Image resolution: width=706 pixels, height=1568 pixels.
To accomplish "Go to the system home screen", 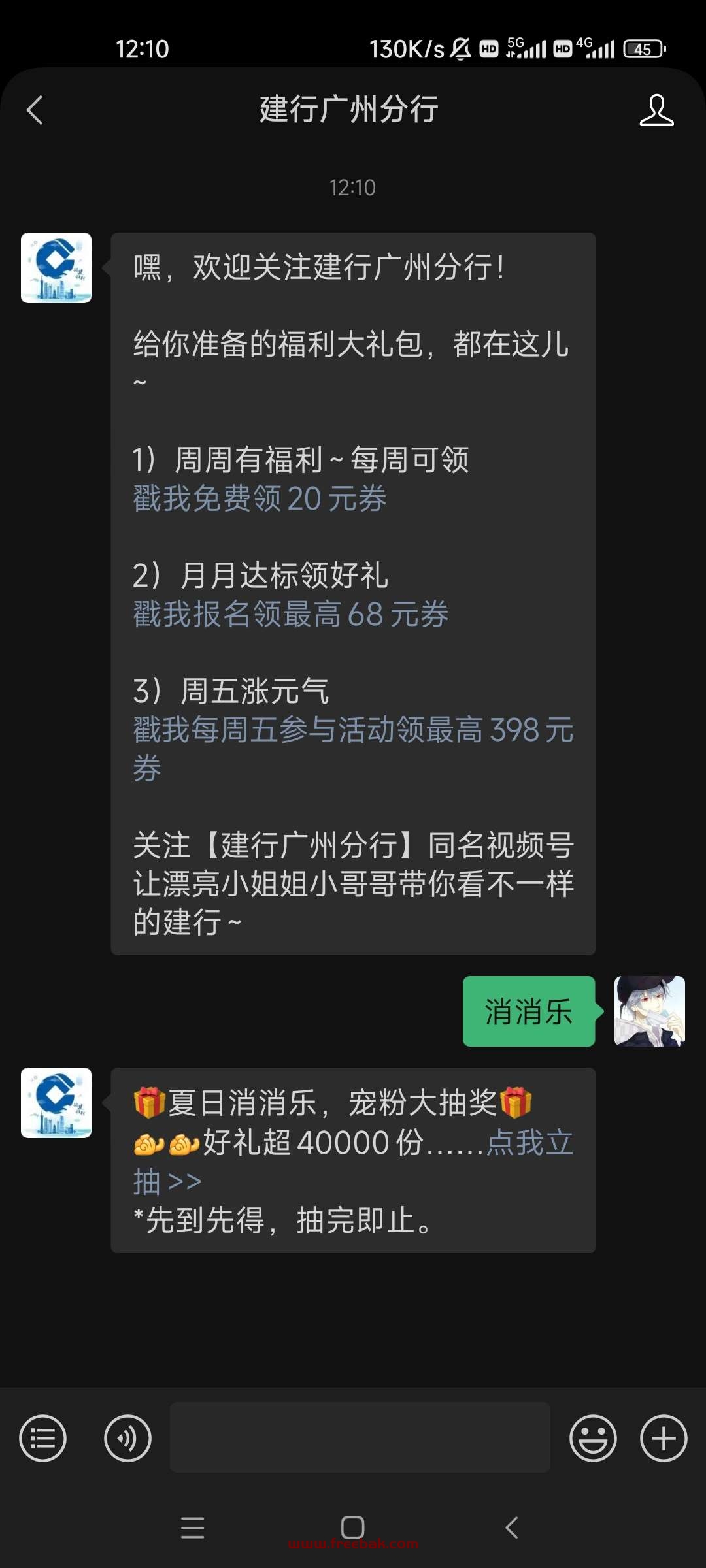I will tap(352, 1527).
